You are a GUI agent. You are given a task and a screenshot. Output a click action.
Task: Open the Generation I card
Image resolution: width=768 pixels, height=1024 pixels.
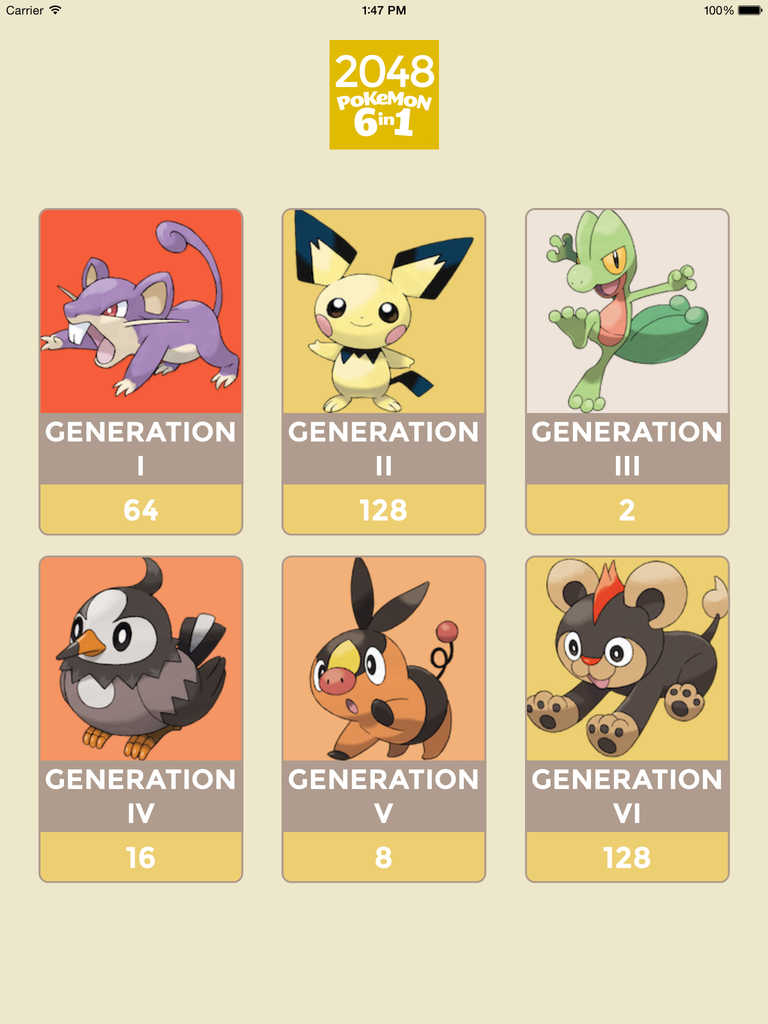[141, 371]
